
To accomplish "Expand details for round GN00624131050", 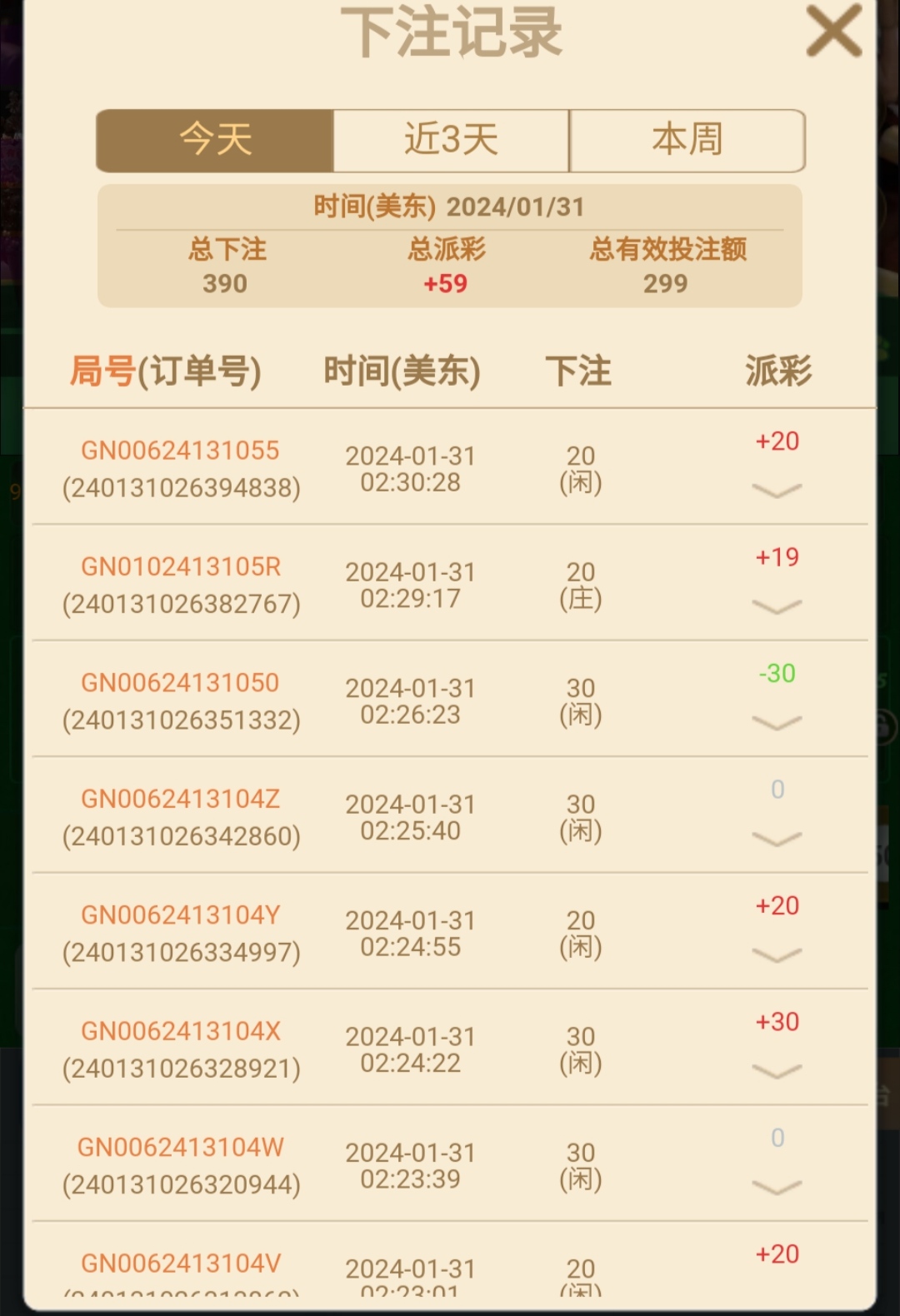I will point(777,722).
